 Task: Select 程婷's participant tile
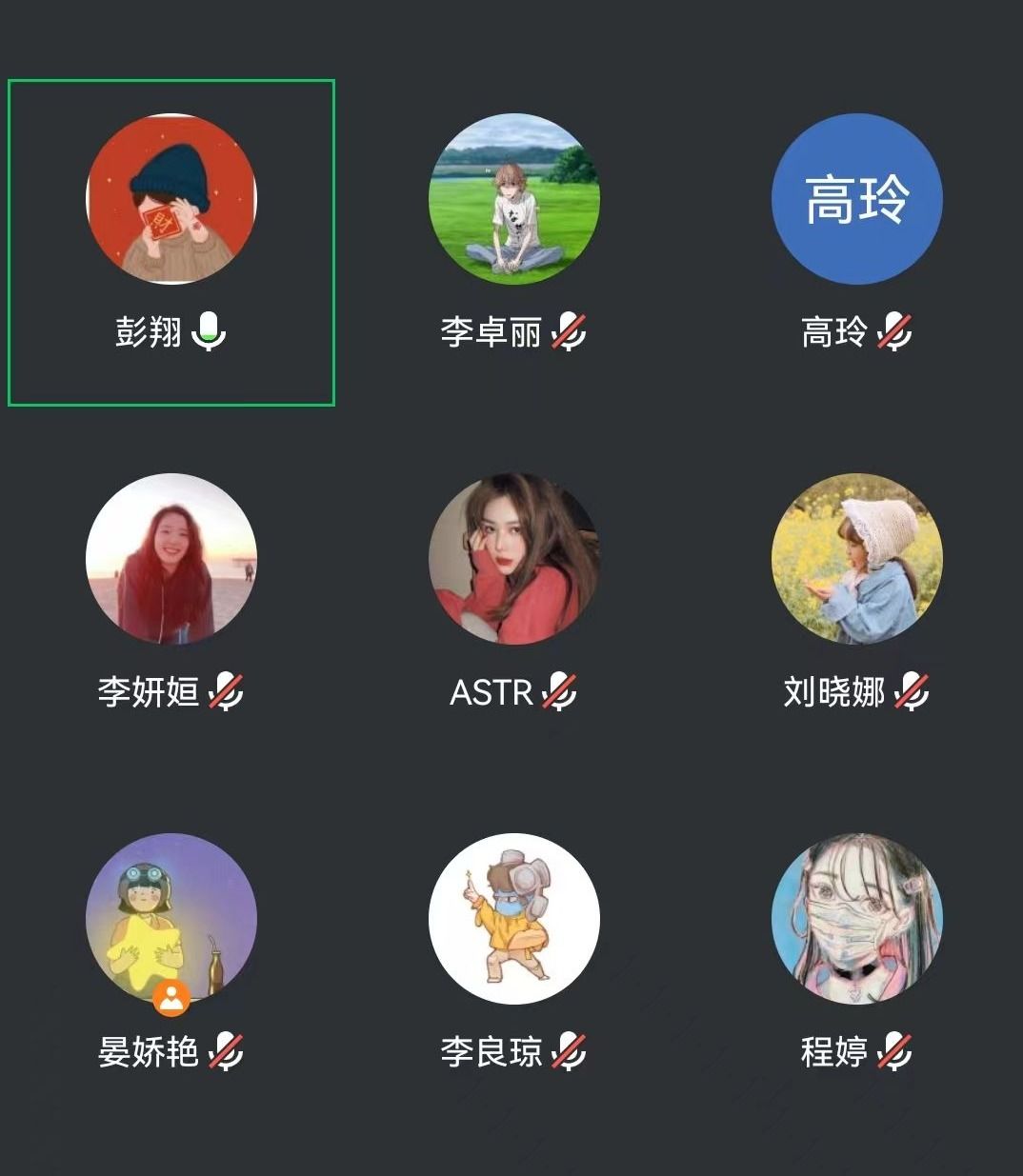point(856,919)
